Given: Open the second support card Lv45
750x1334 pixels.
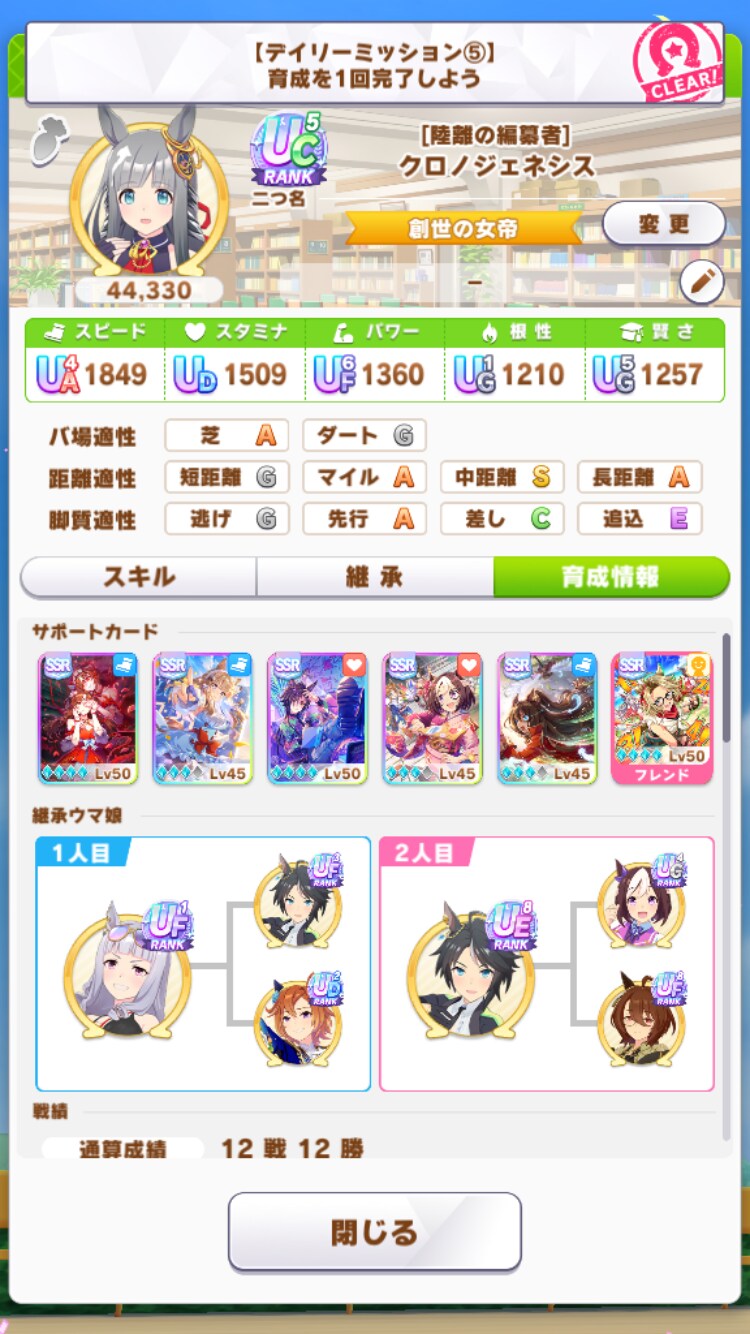Looking at the screenshot, I should (203, 717).
